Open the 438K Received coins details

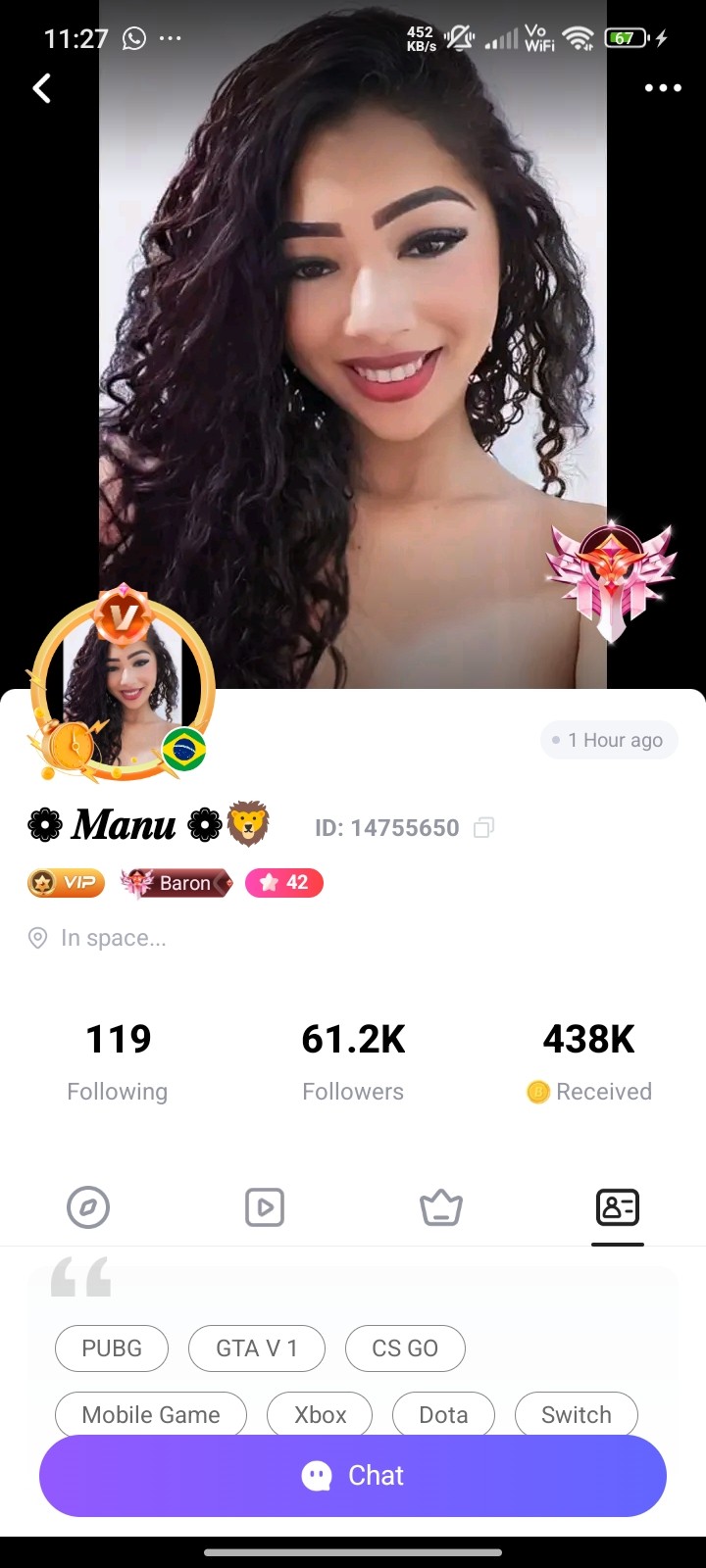pos(589,1063)
